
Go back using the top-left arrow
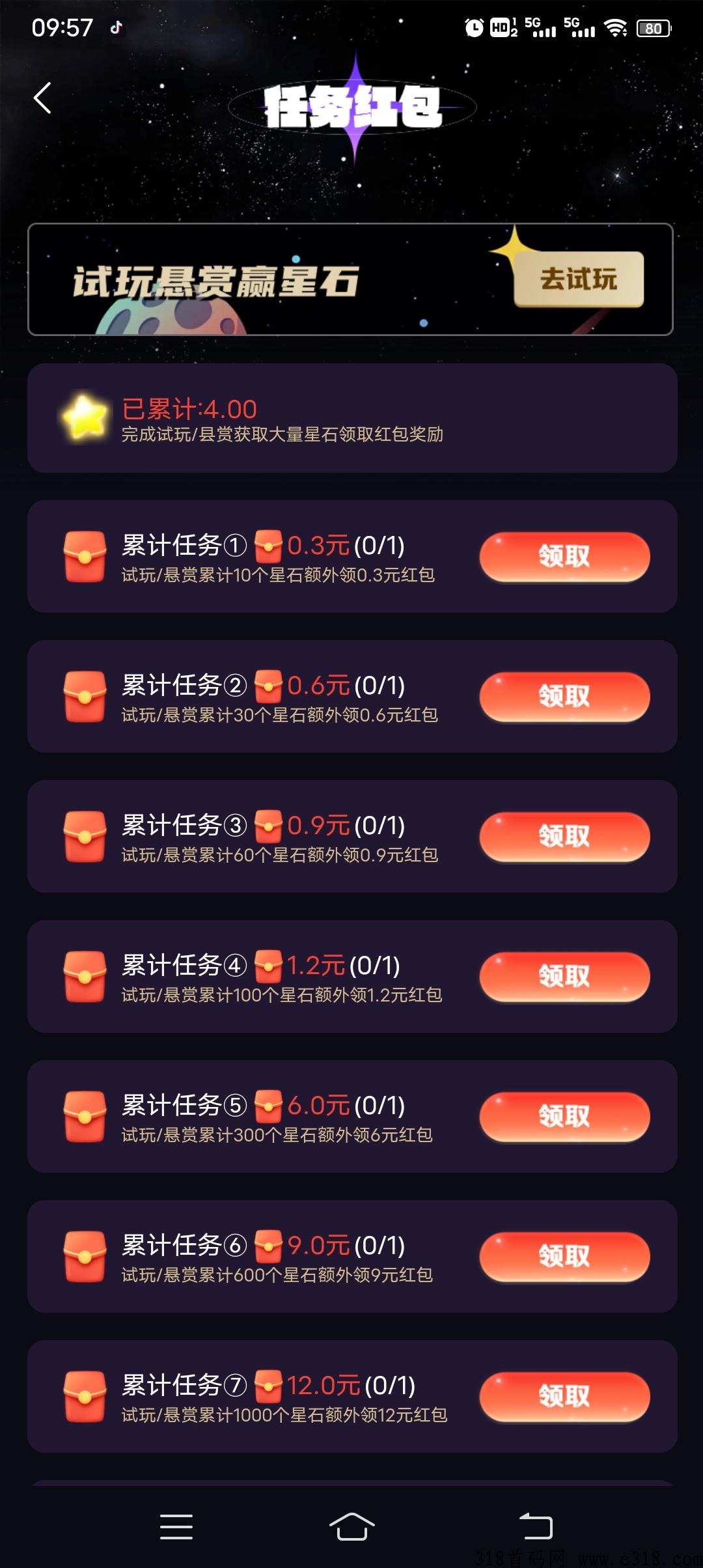point(43,98)
